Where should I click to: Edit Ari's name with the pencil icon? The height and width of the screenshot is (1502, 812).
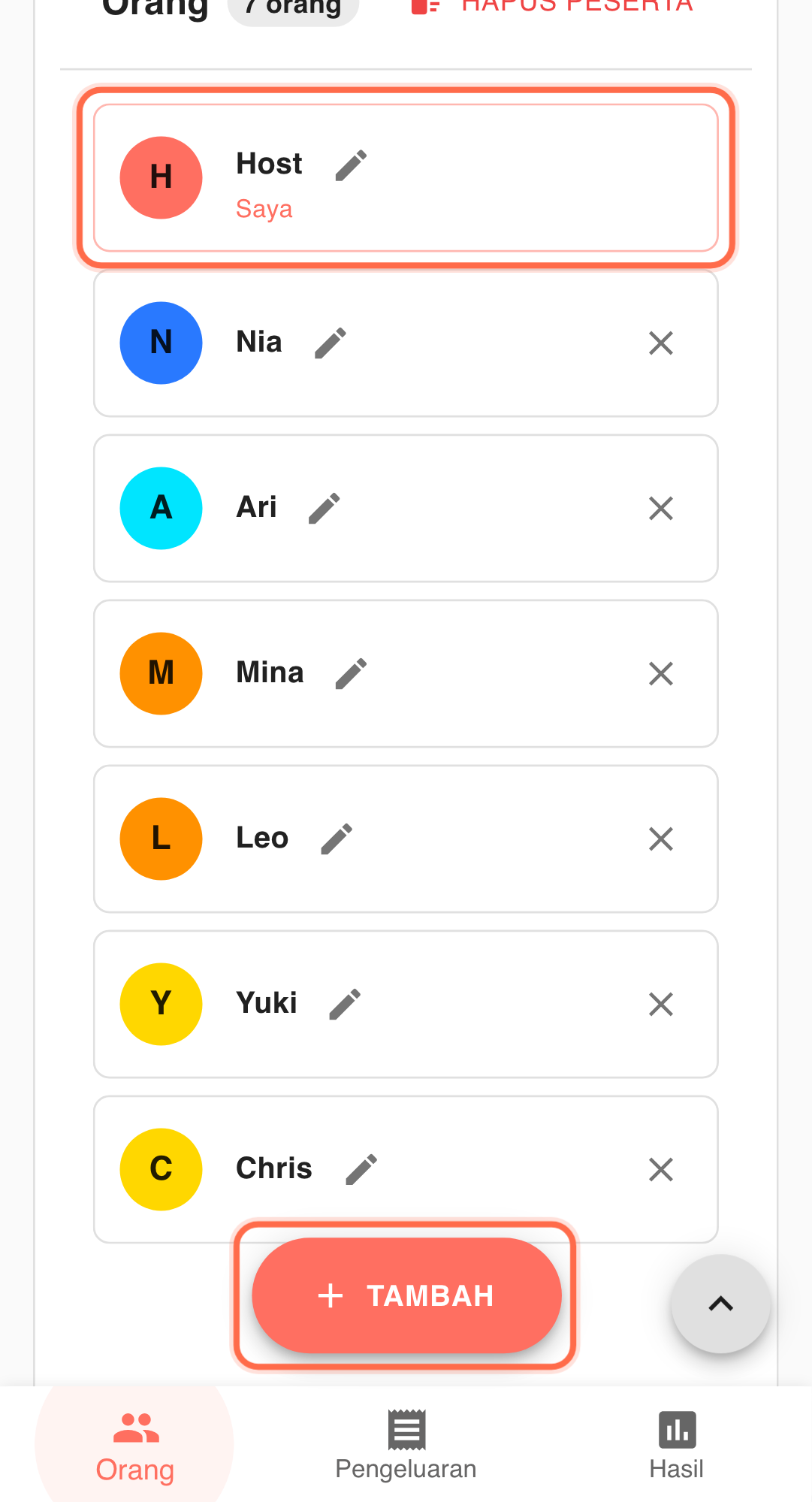pos(324,508)
